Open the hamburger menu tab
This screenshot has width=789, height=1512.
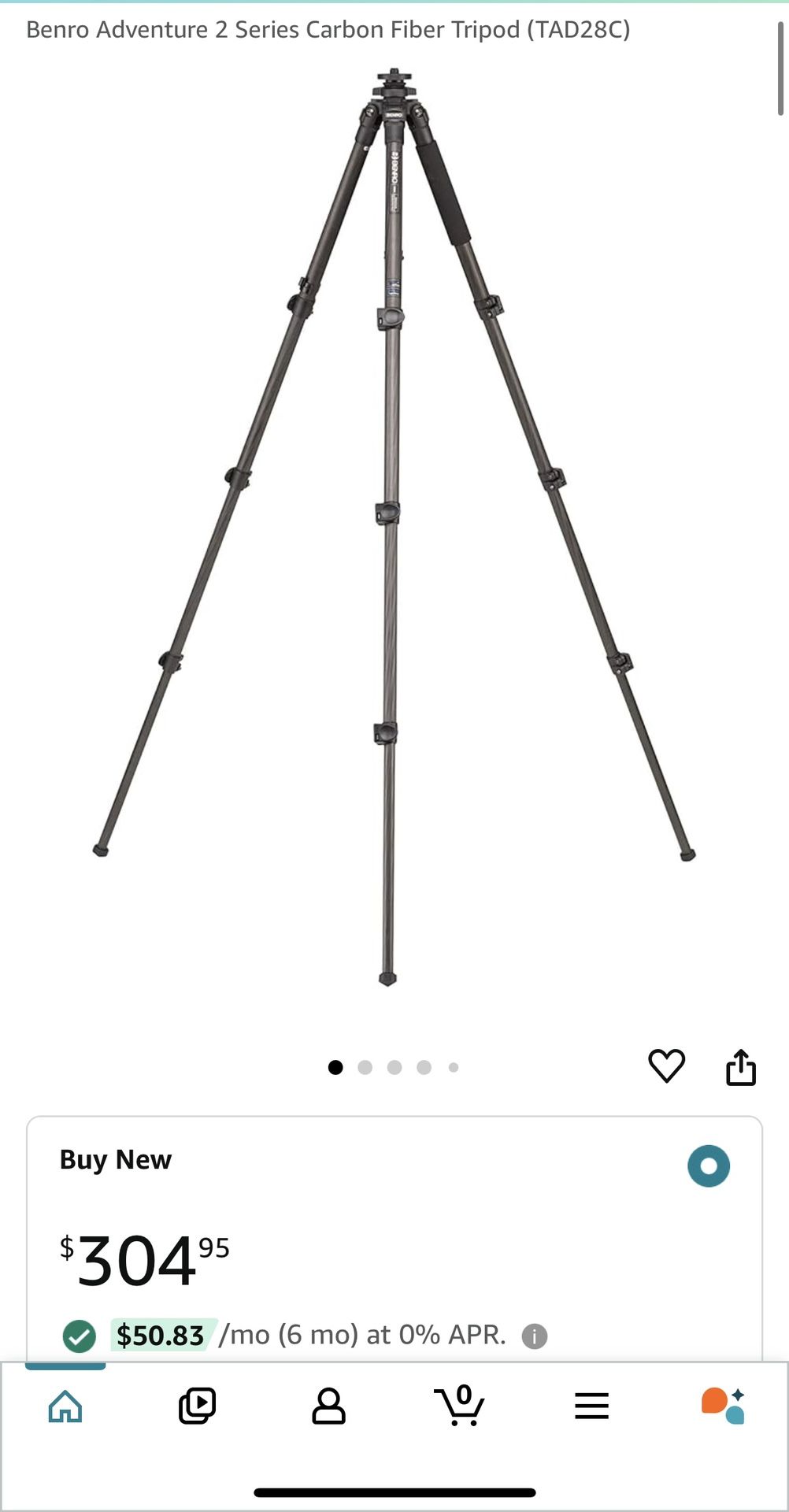point(591,1406)
